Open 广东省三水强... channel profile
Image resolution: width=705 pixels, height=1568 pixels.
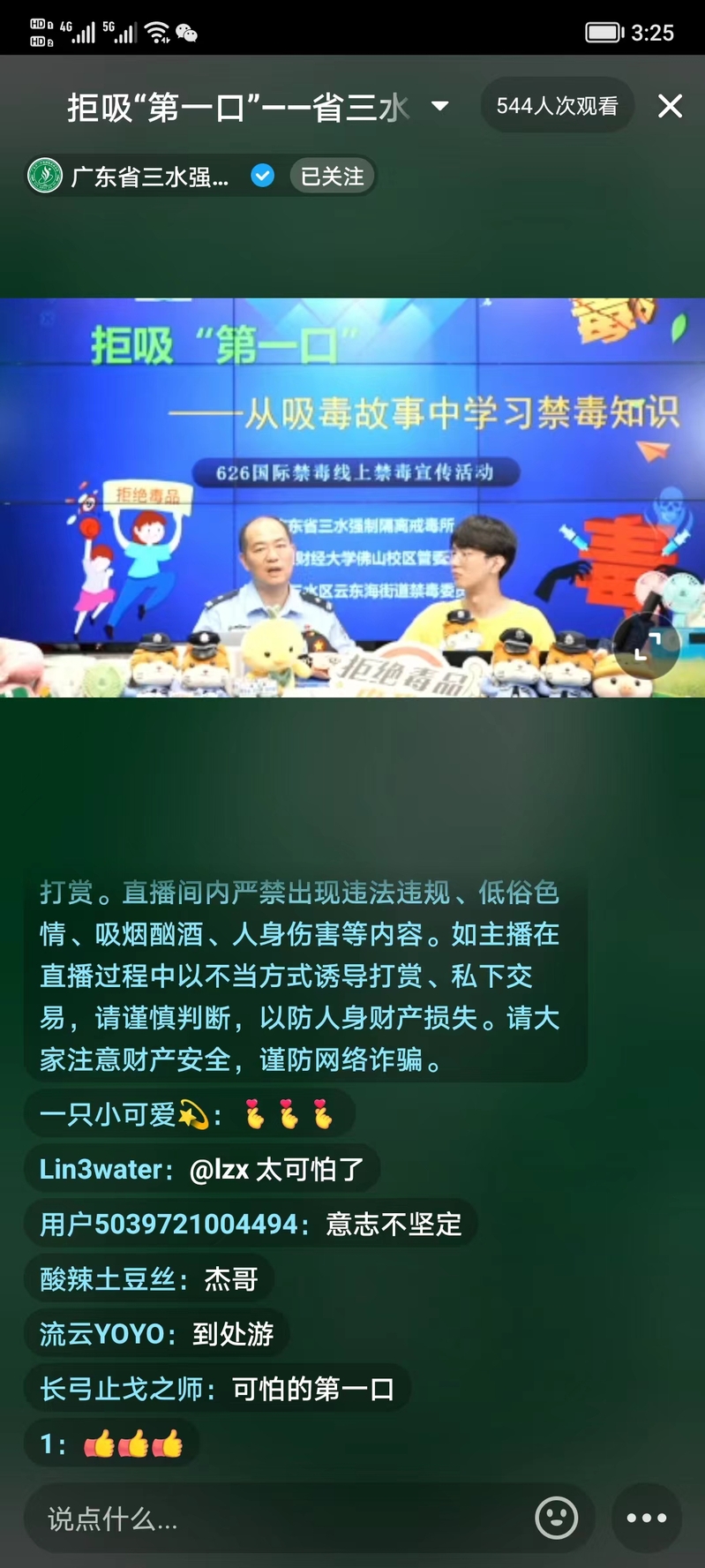click(148, 177)
